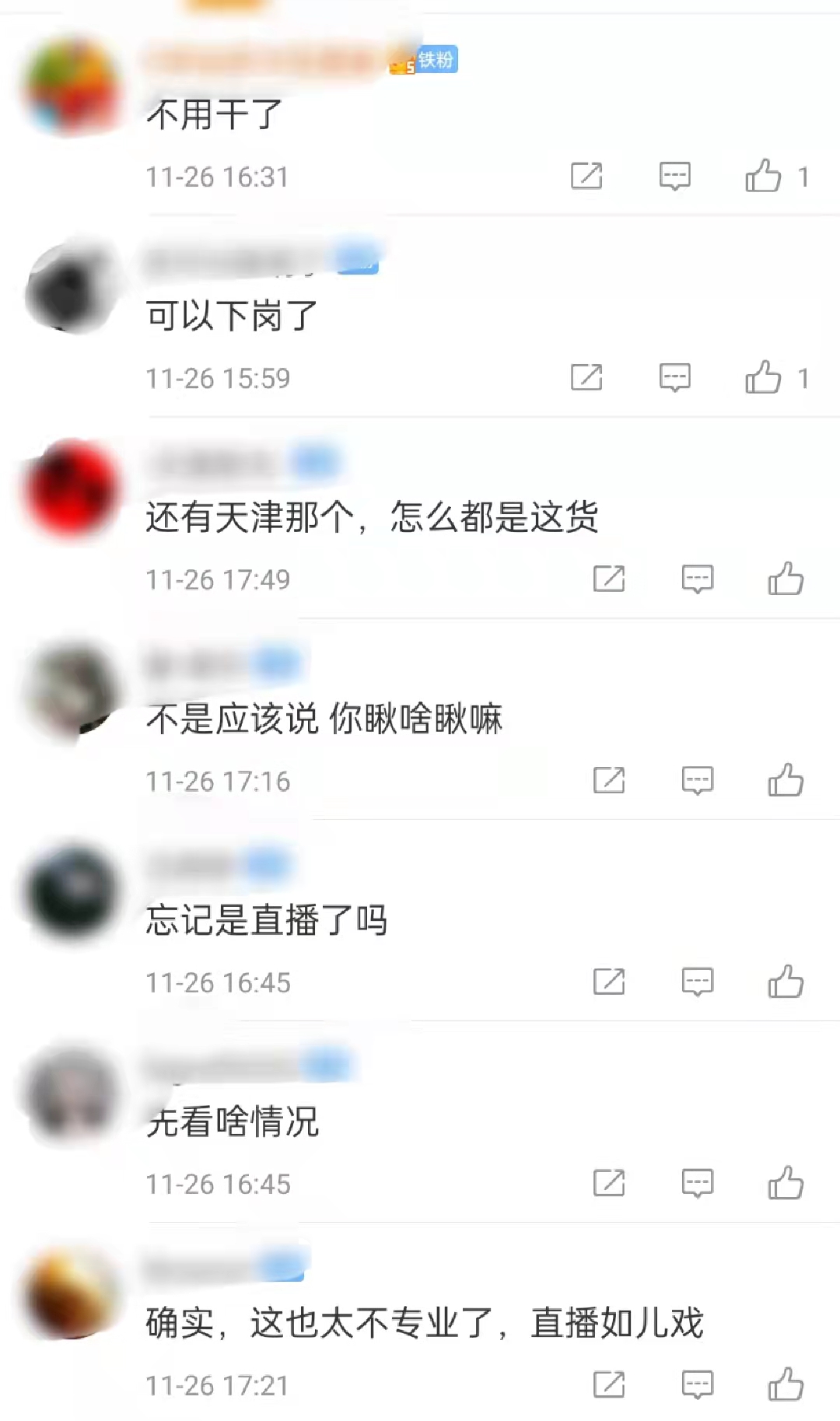
Task: Repost the comment about 天津那个
Action: pyautogui.click(x=609, y=579)
